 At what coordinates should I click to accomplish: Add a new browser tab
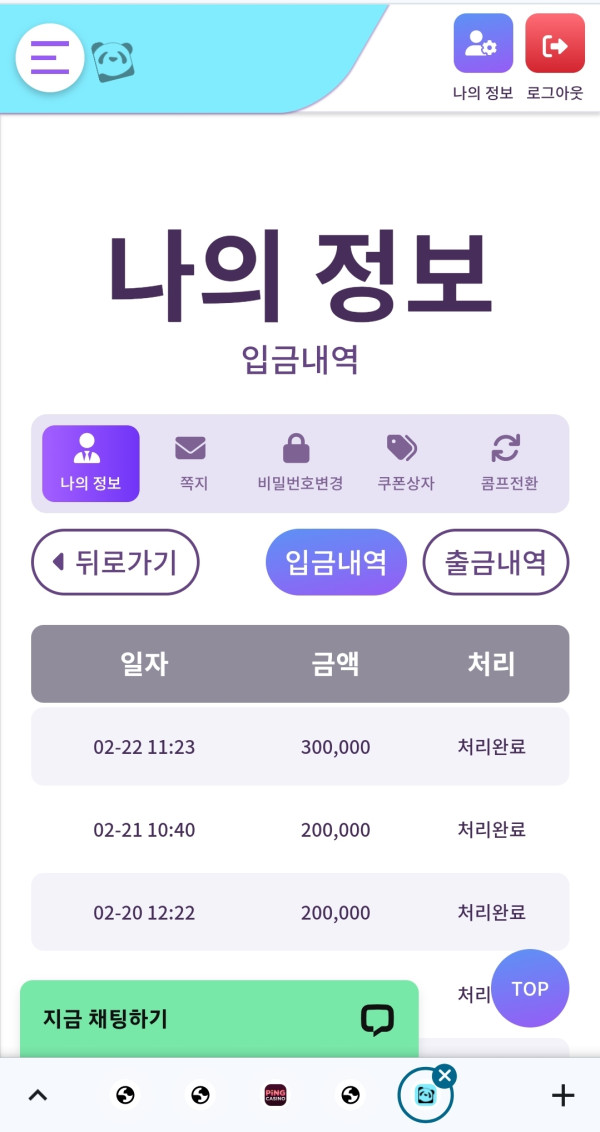[563, 1095]
